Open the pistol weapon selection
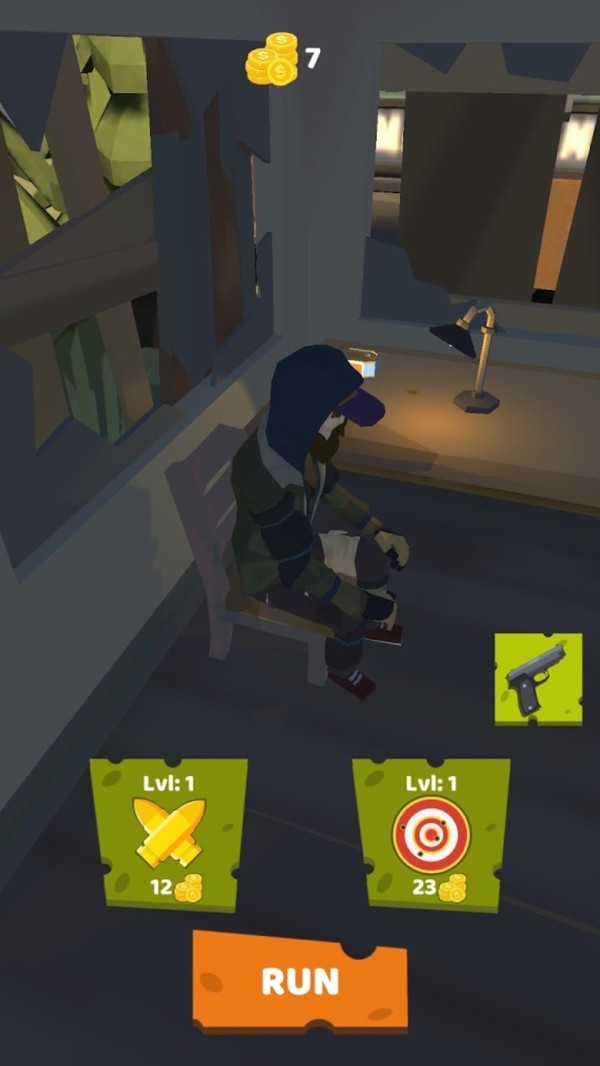Image resolution: width=600 pixels, height=1066 pixels. click(x=538, y=678)
